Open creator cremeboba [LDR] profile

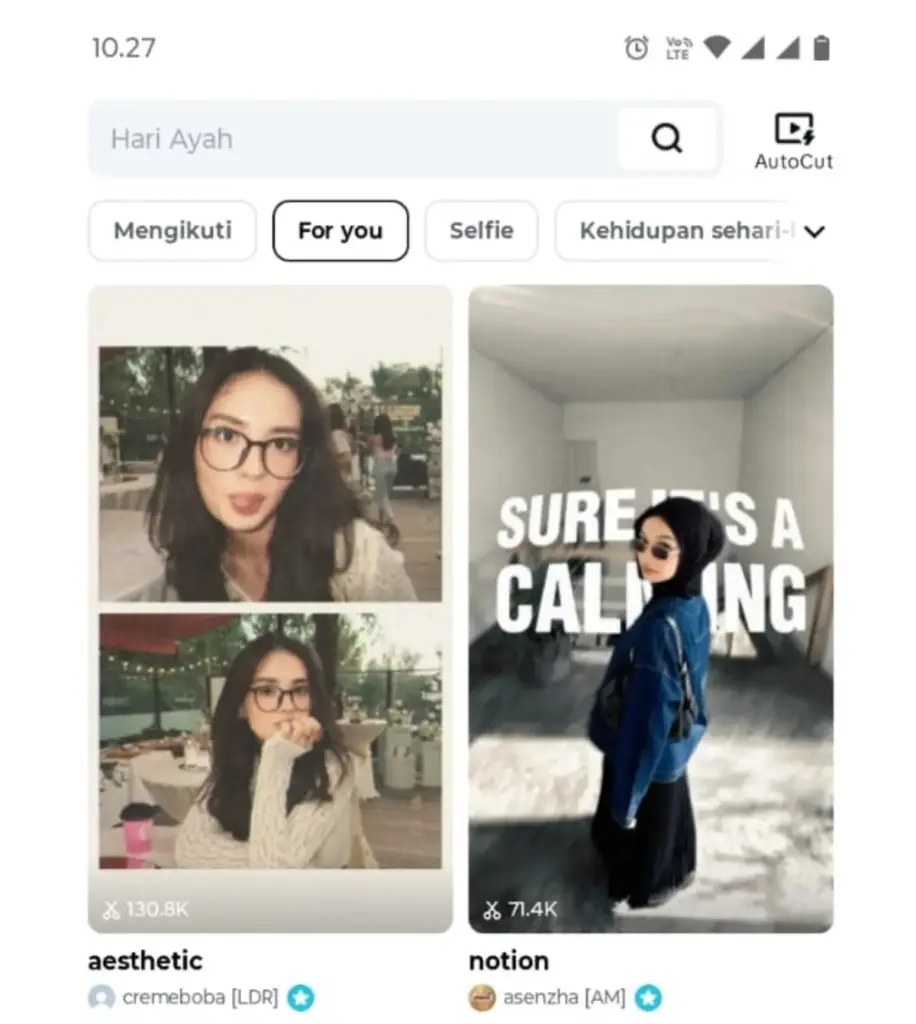point(200,998)
